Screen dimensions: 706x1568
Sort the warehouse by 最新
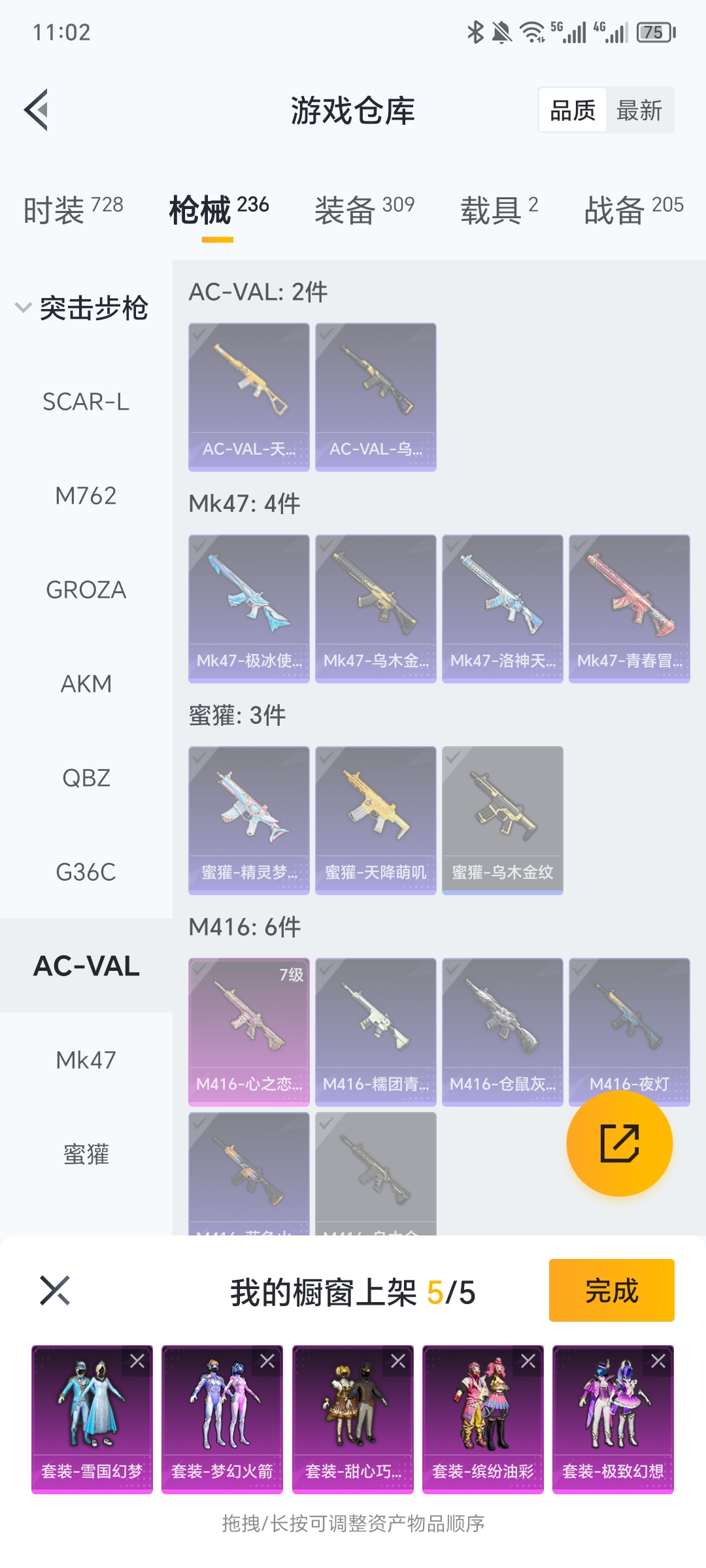639,110
